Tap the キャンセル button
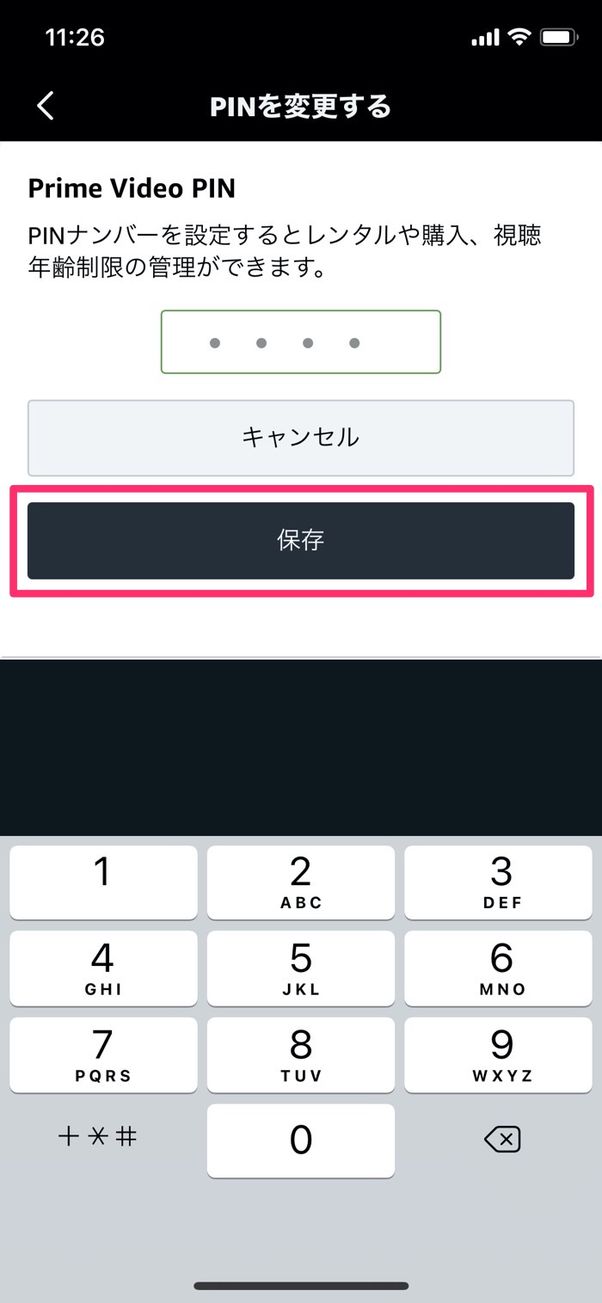Viewport: 602px width, 1303px height. coord(300,437)
